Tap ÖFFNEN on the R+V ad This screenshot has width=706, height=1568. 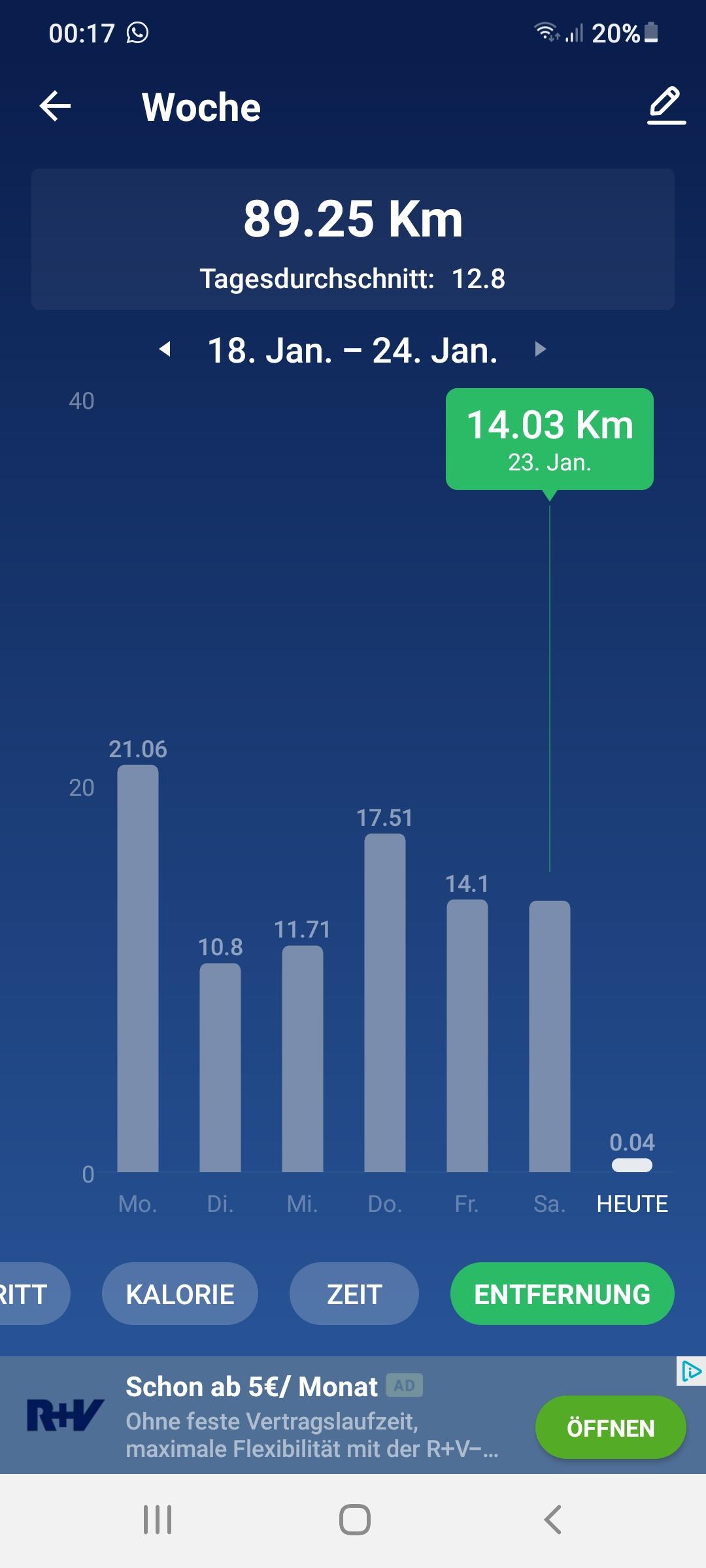[611, 1428]
